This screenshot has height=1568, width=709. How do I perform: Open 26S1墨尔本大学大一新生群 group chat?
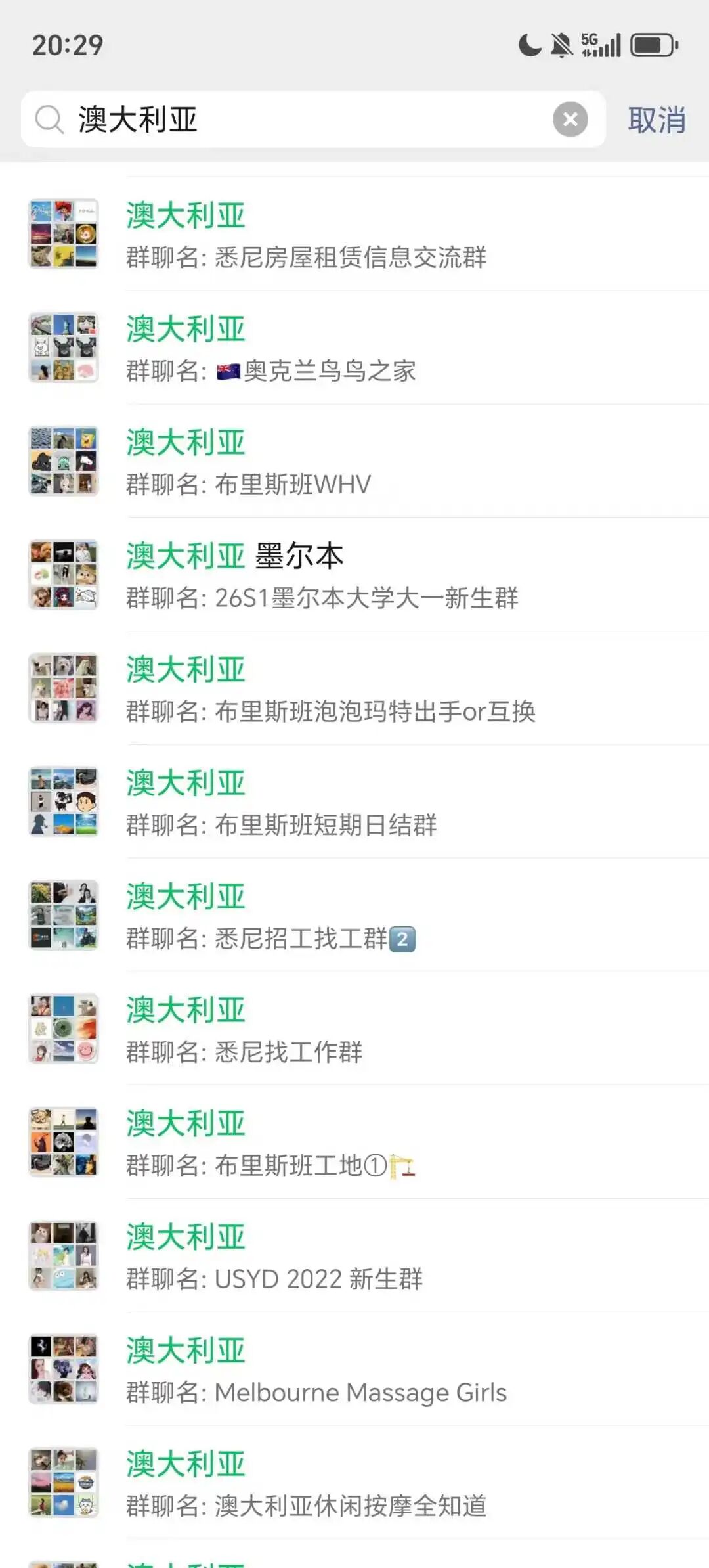[x=354, y=575]
